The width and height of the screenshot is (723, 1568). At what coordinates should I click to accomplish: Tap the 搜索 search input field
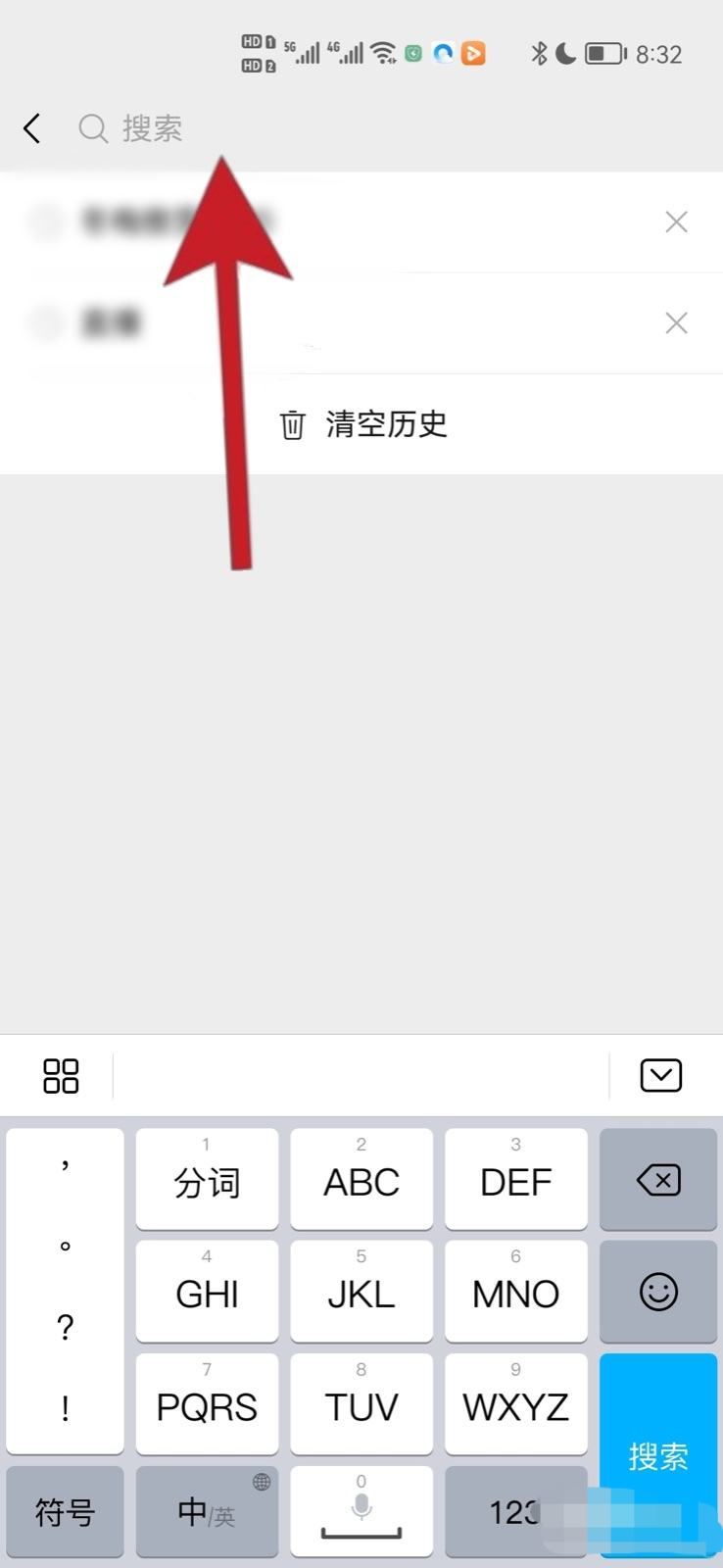coord(294,128)
